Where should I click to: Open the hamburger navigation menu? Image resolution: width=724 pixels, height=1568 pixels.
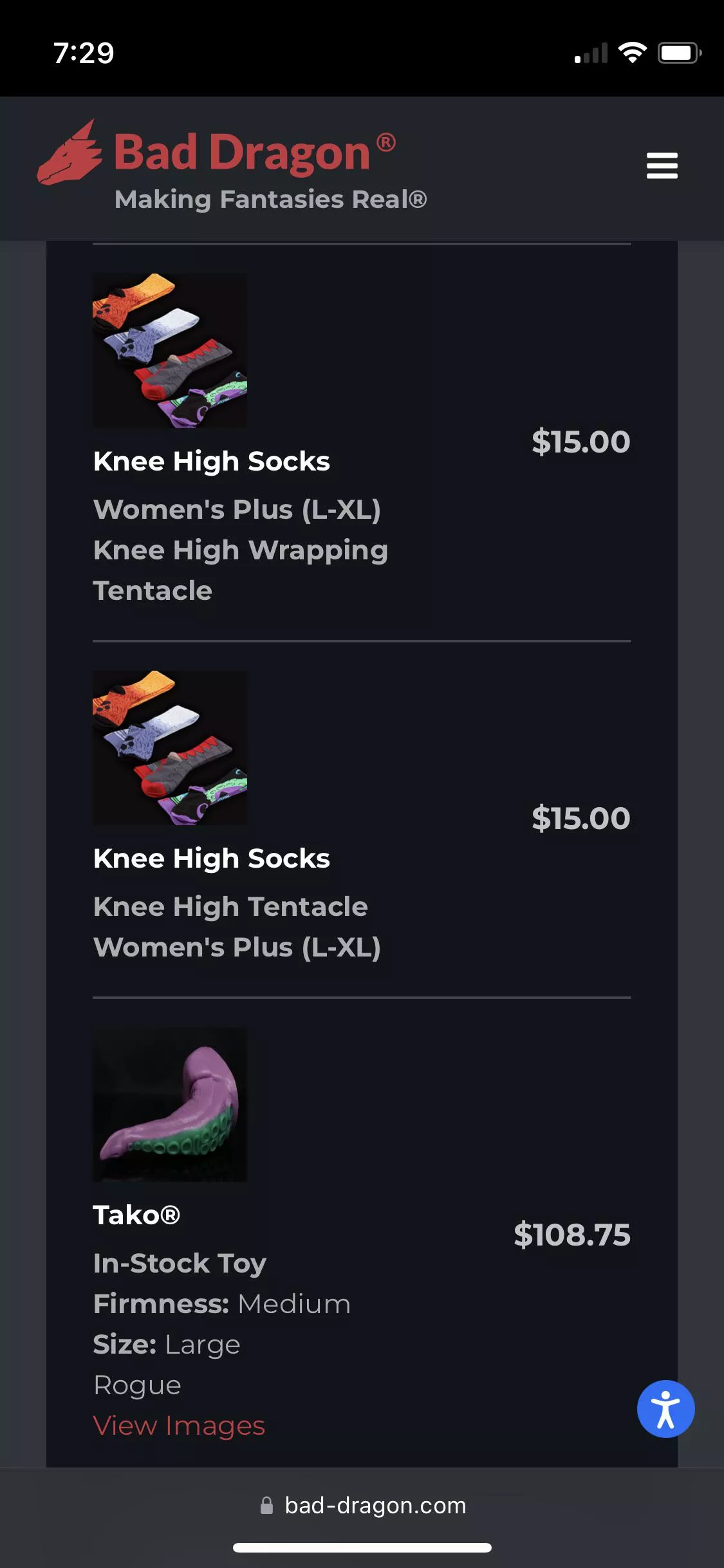tap(662, 165)
